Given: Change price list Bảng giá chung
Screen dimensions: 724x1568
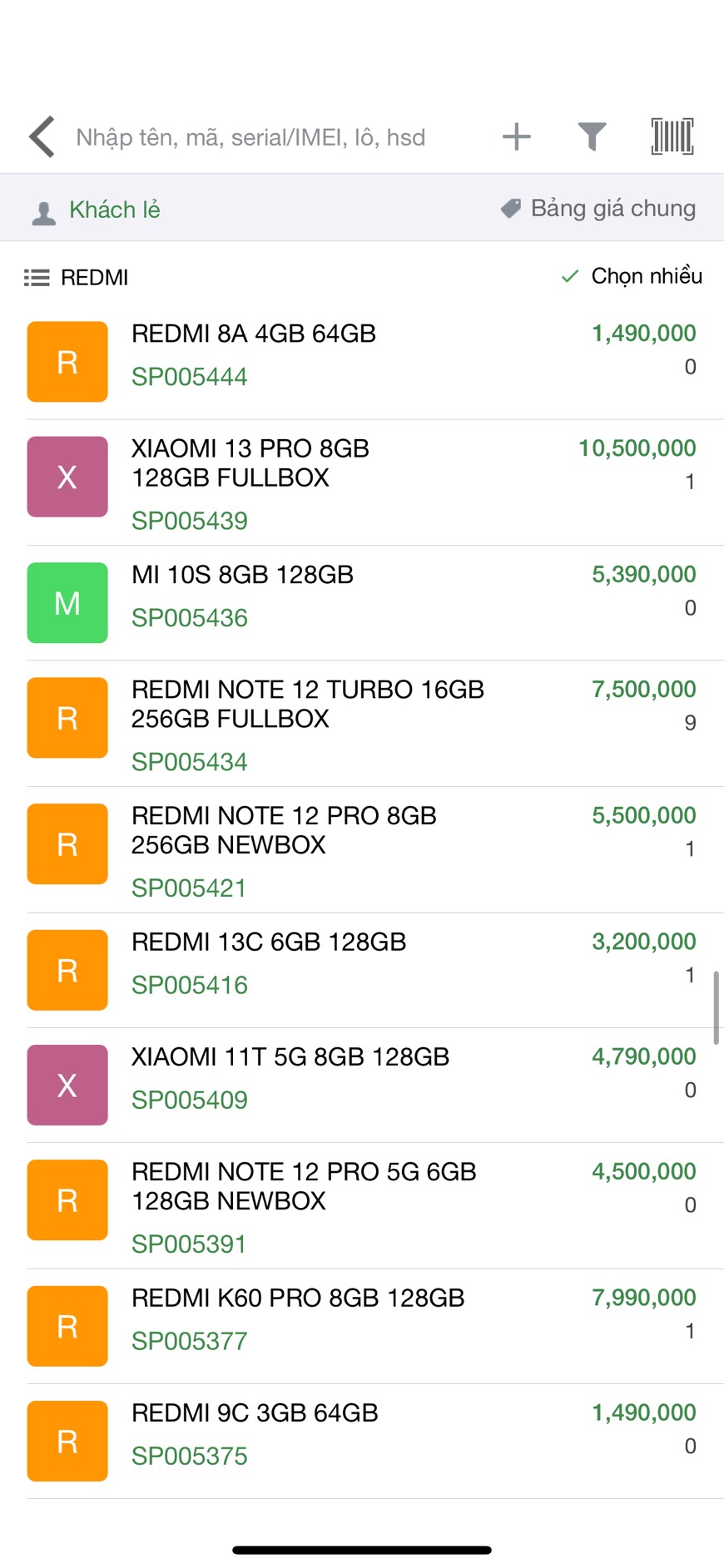Looking at the screenshot, I should pyautogui.click(x=598, y=208).
